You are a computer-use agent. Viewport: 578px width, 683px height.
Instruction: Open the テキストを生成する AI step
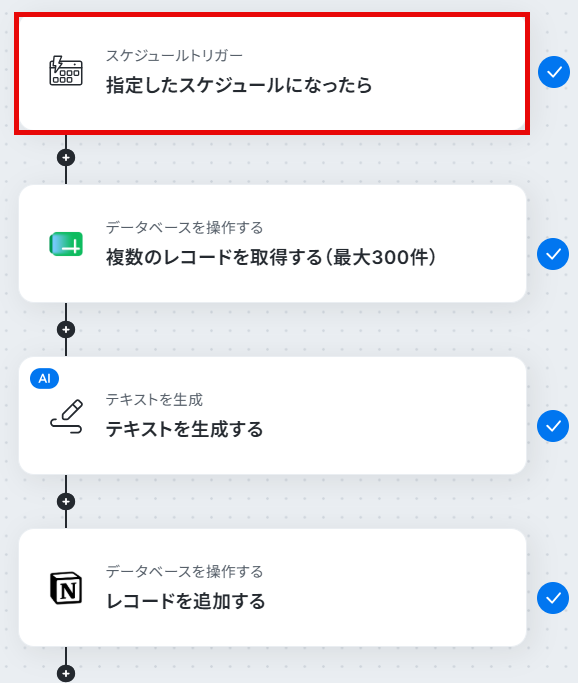point(272,416)
